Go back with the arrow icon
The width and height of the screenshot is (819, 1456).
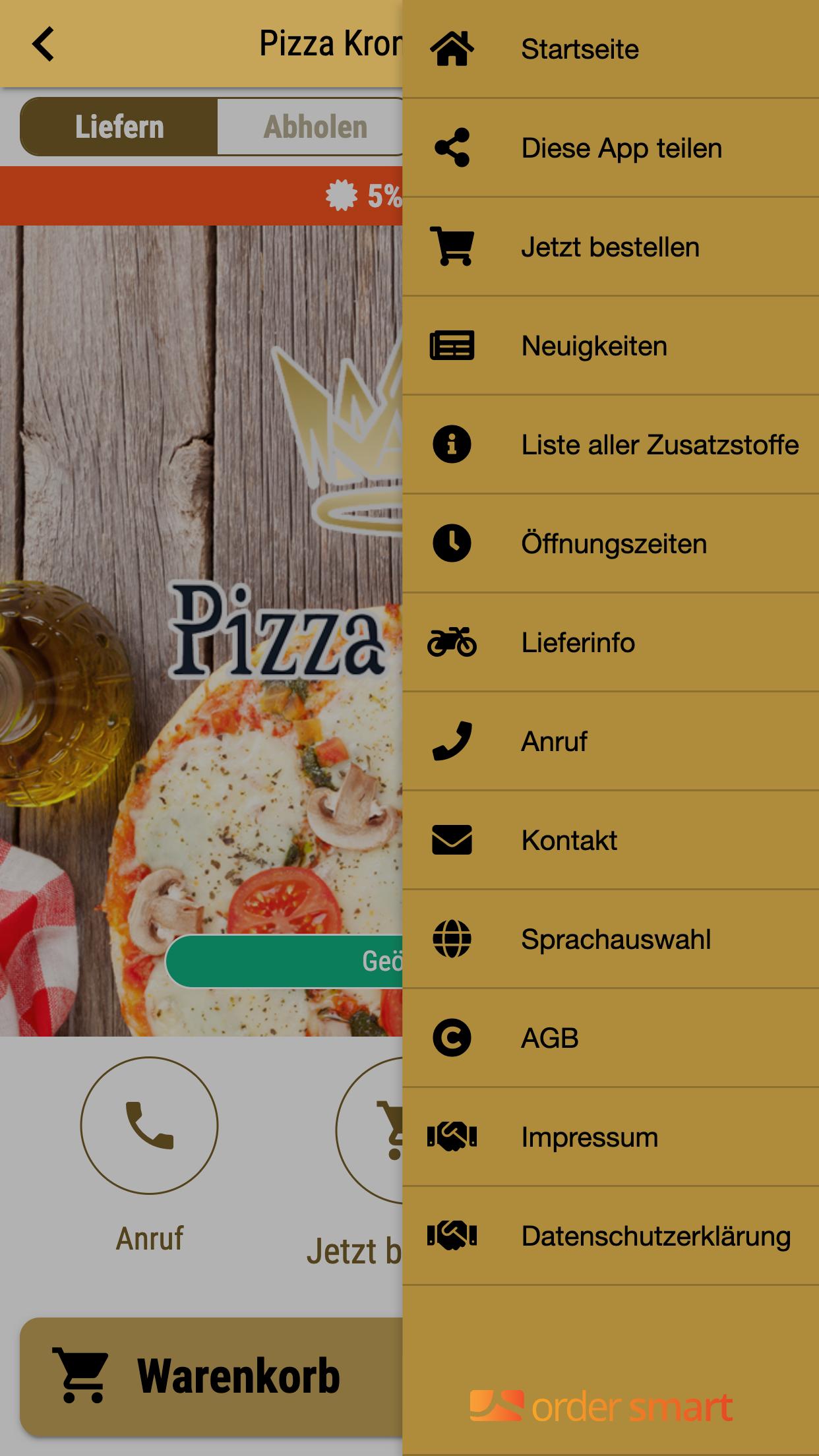click(x=44, y=44)
